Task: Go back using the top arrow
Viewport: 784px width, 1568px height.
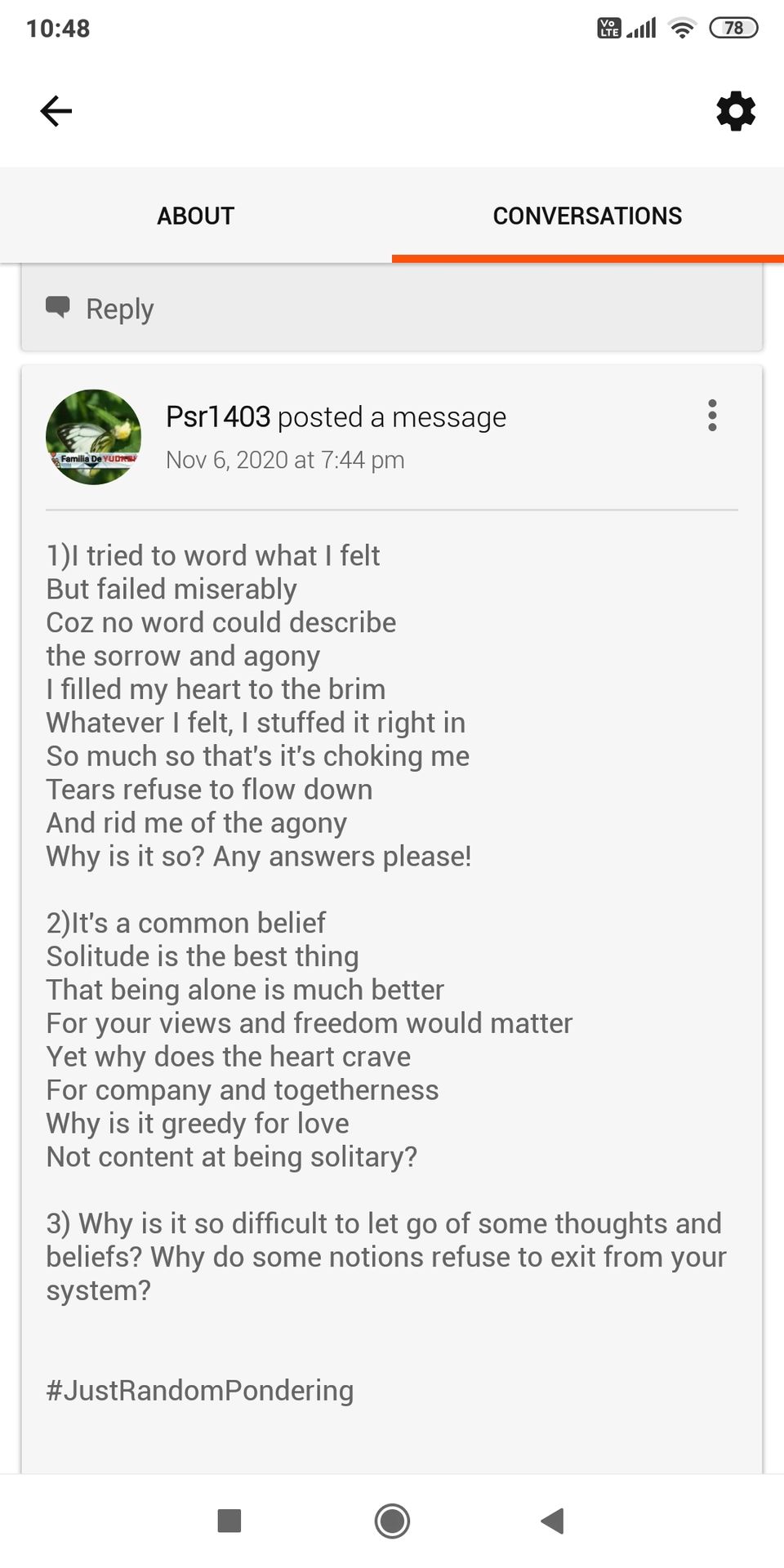Action: [x=56, y=111]
